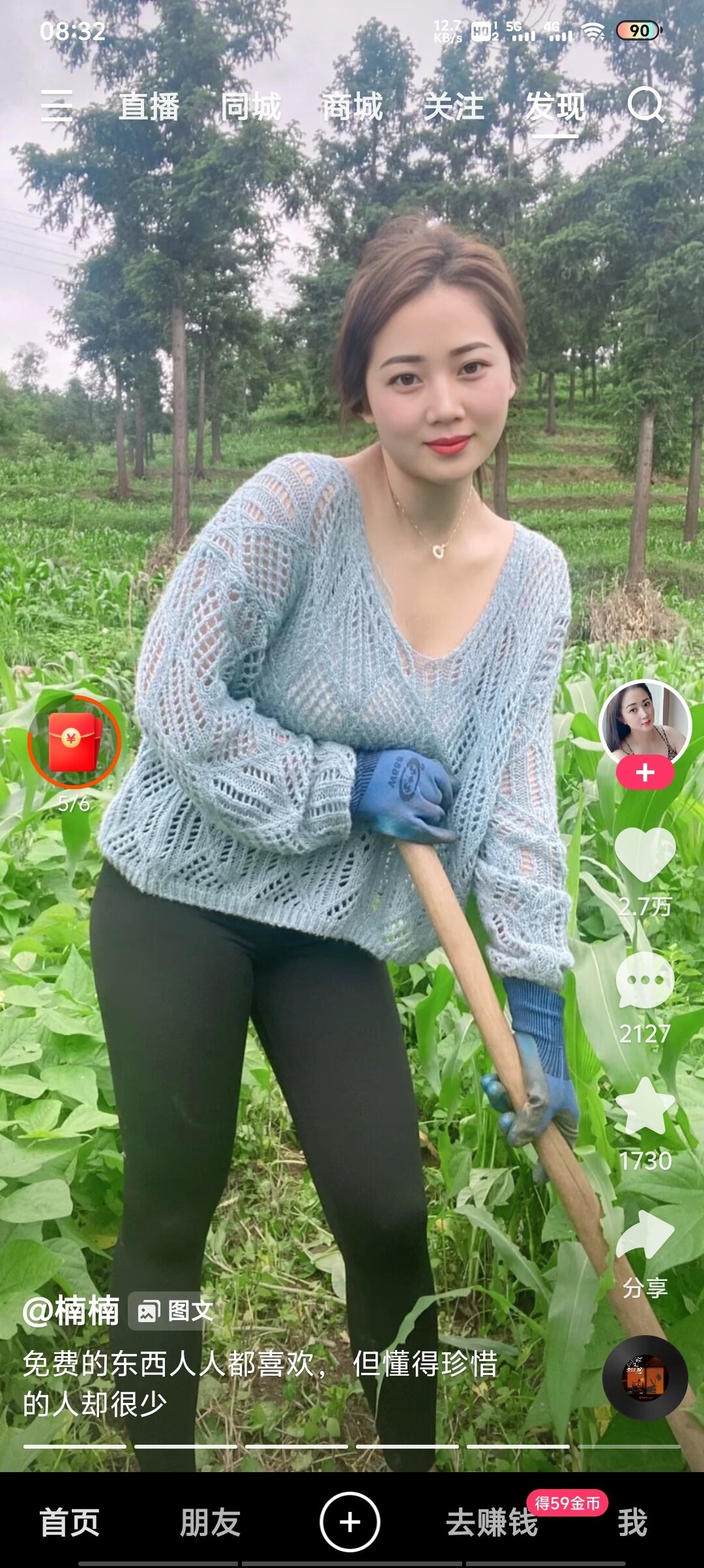This screenshot has height=1568, width=704.
Task: Open the search icon
Action: [x=645, y=106]
